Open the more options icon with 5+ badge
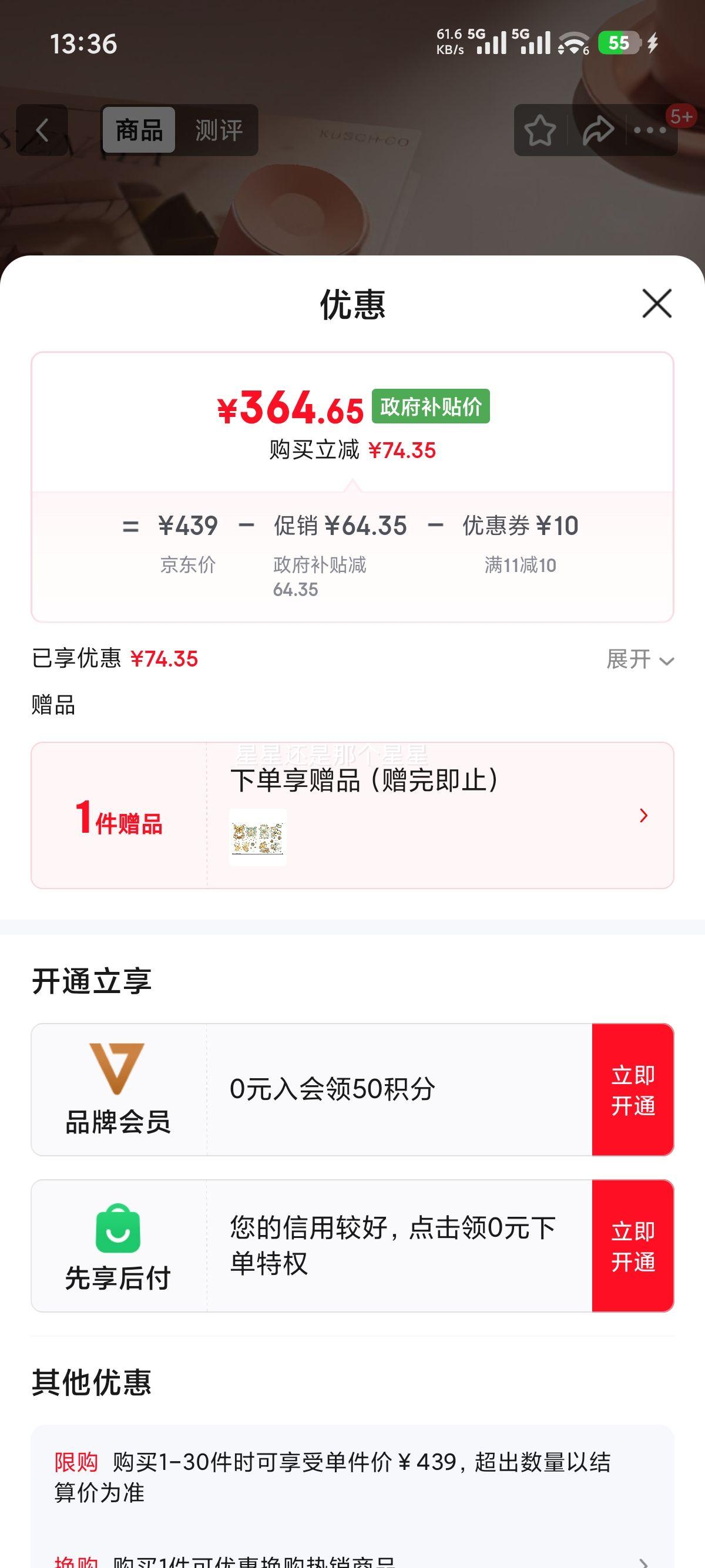Viewport: 705px width, 1568px height. point(651,129)
